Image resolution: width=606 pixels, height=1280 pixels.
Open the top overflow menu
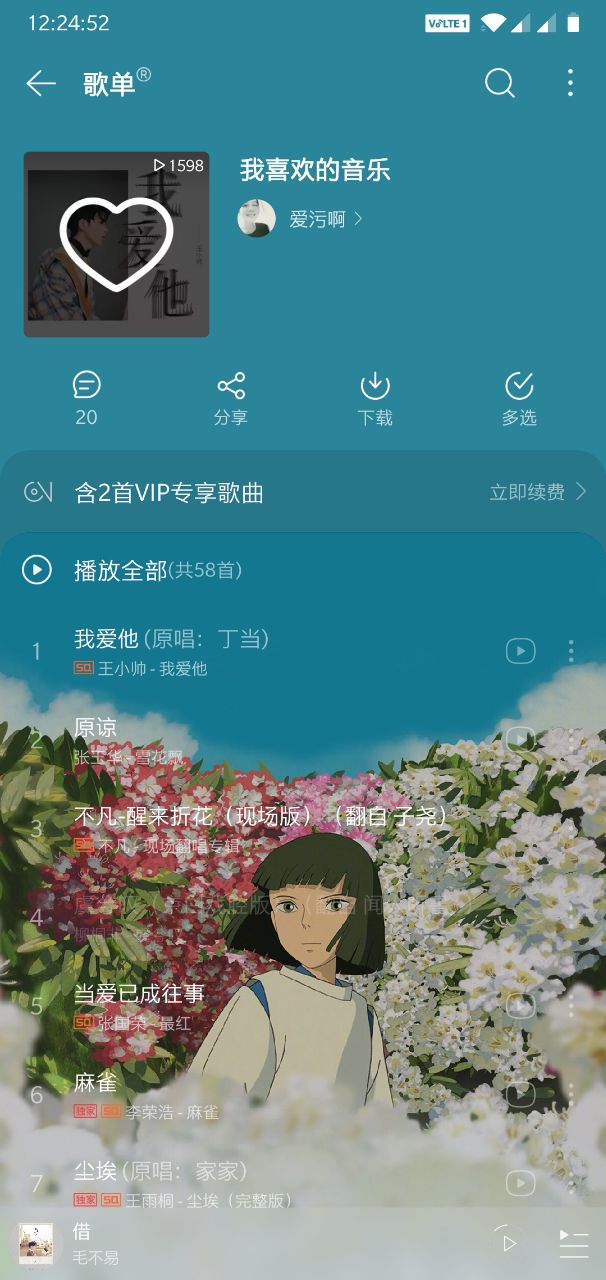570,83
